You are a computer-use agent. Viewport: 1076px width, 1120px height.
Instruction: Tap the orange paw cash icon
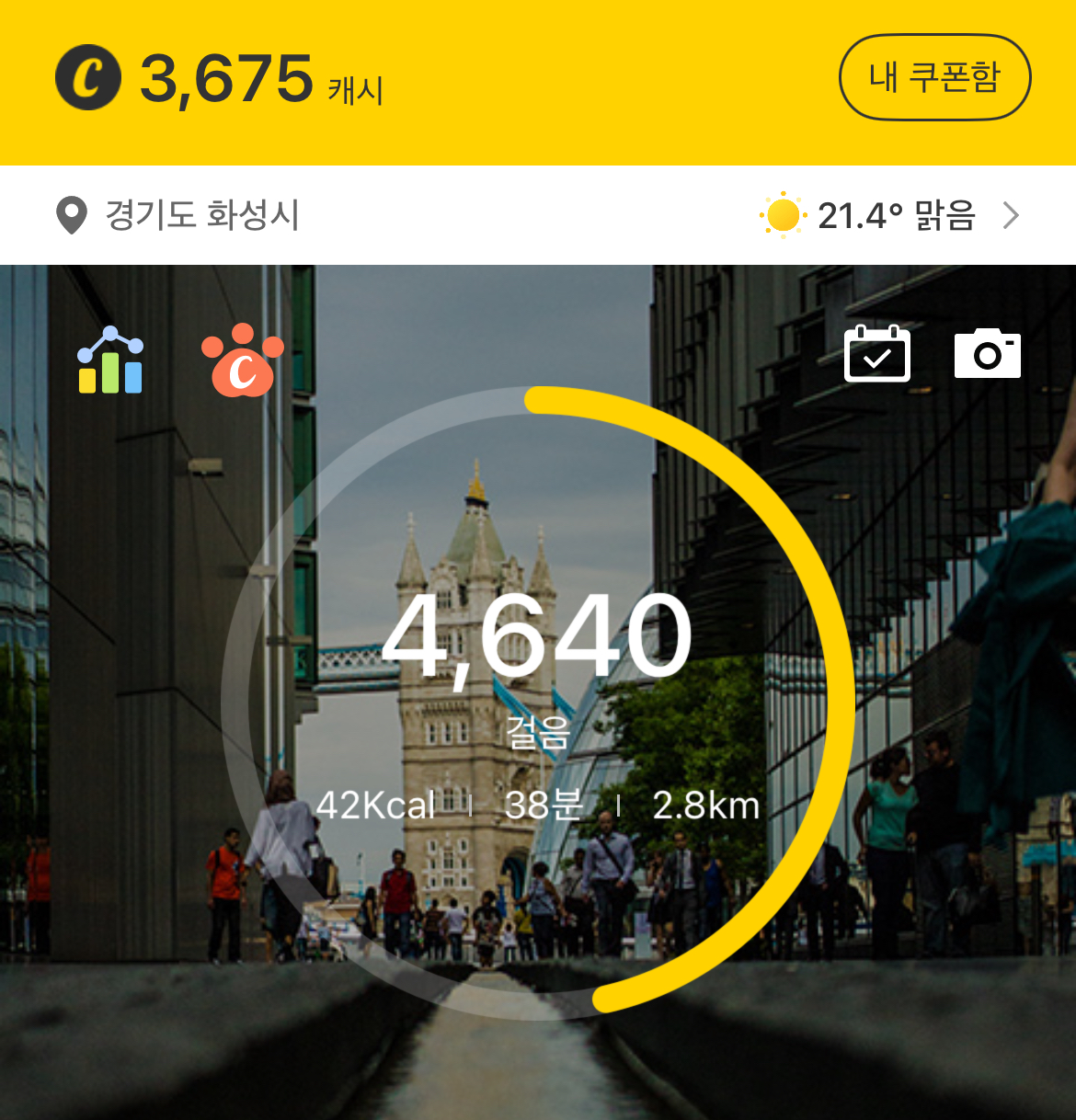pos(243,360)
